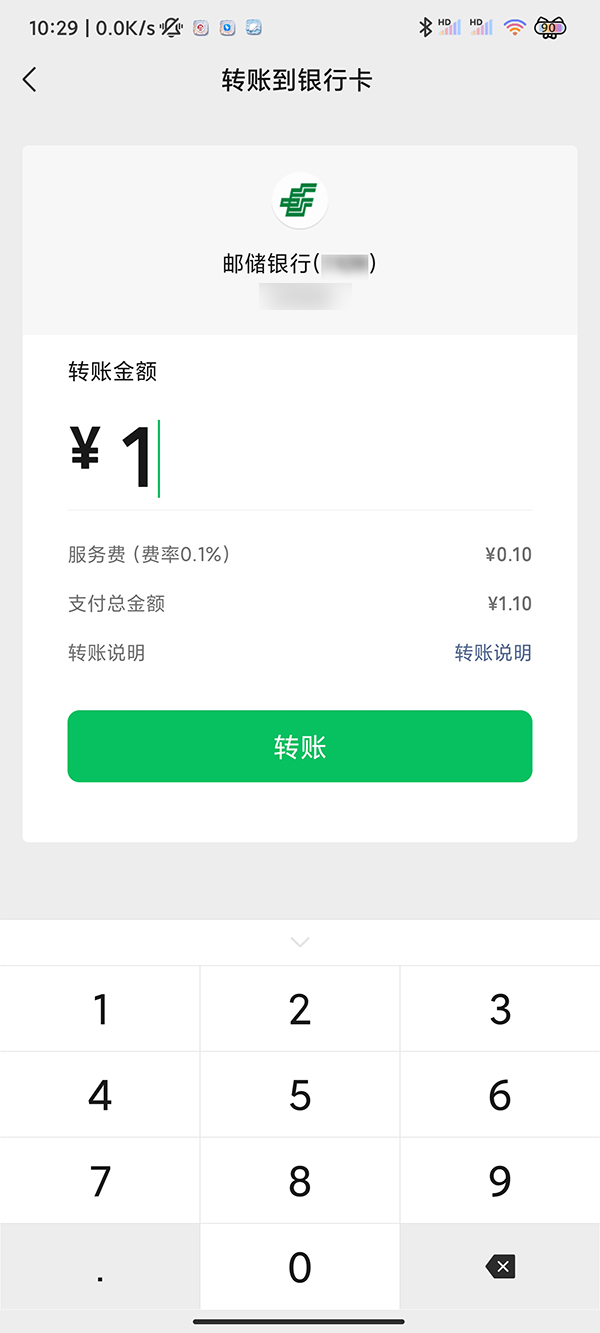Tap the green 转账 button
Viewport: 600px width, 1333px height.
coord(300,746)
